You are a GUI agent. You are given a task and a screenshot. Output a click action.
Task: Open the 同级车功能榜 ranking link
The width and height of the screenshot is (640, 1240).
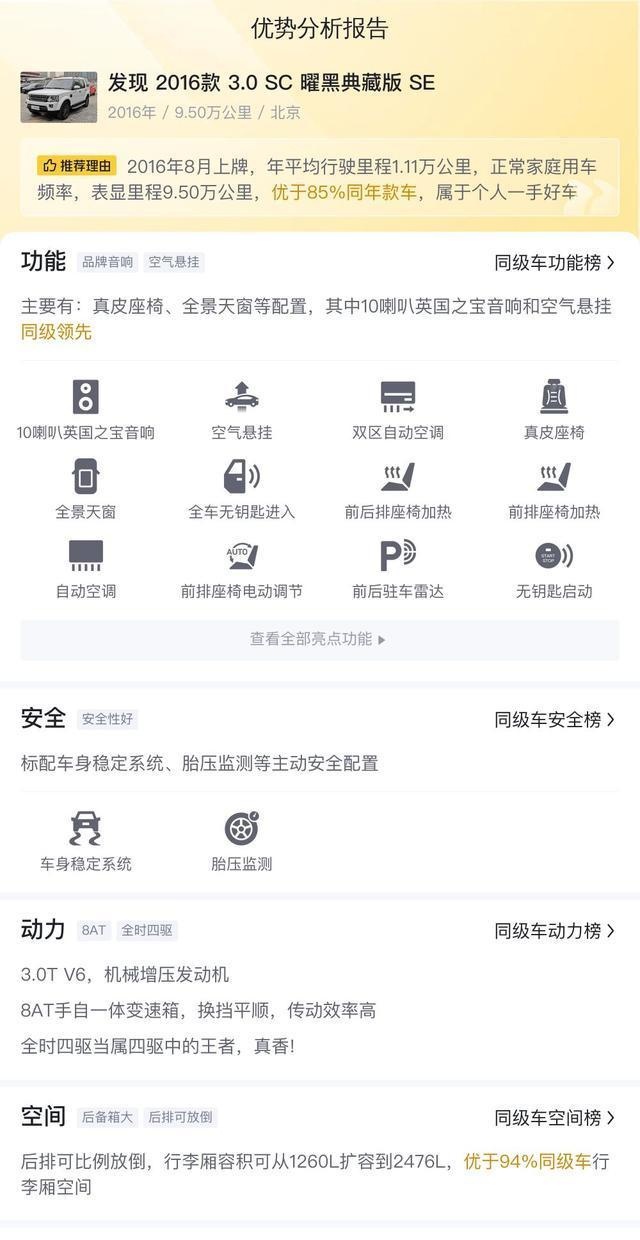click(x=555, y=263)
